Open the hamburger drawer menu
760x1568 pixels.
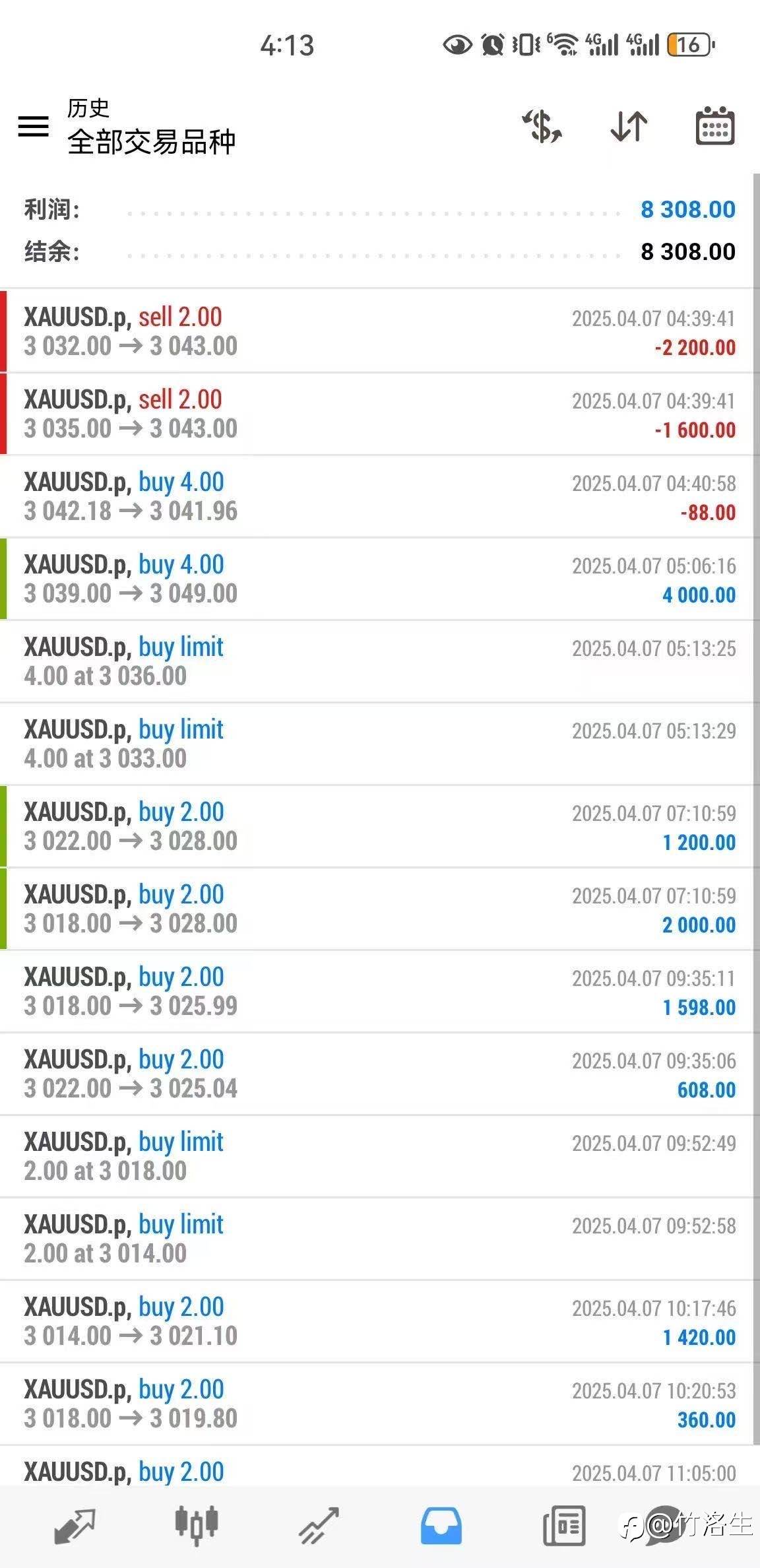point(33,125)
